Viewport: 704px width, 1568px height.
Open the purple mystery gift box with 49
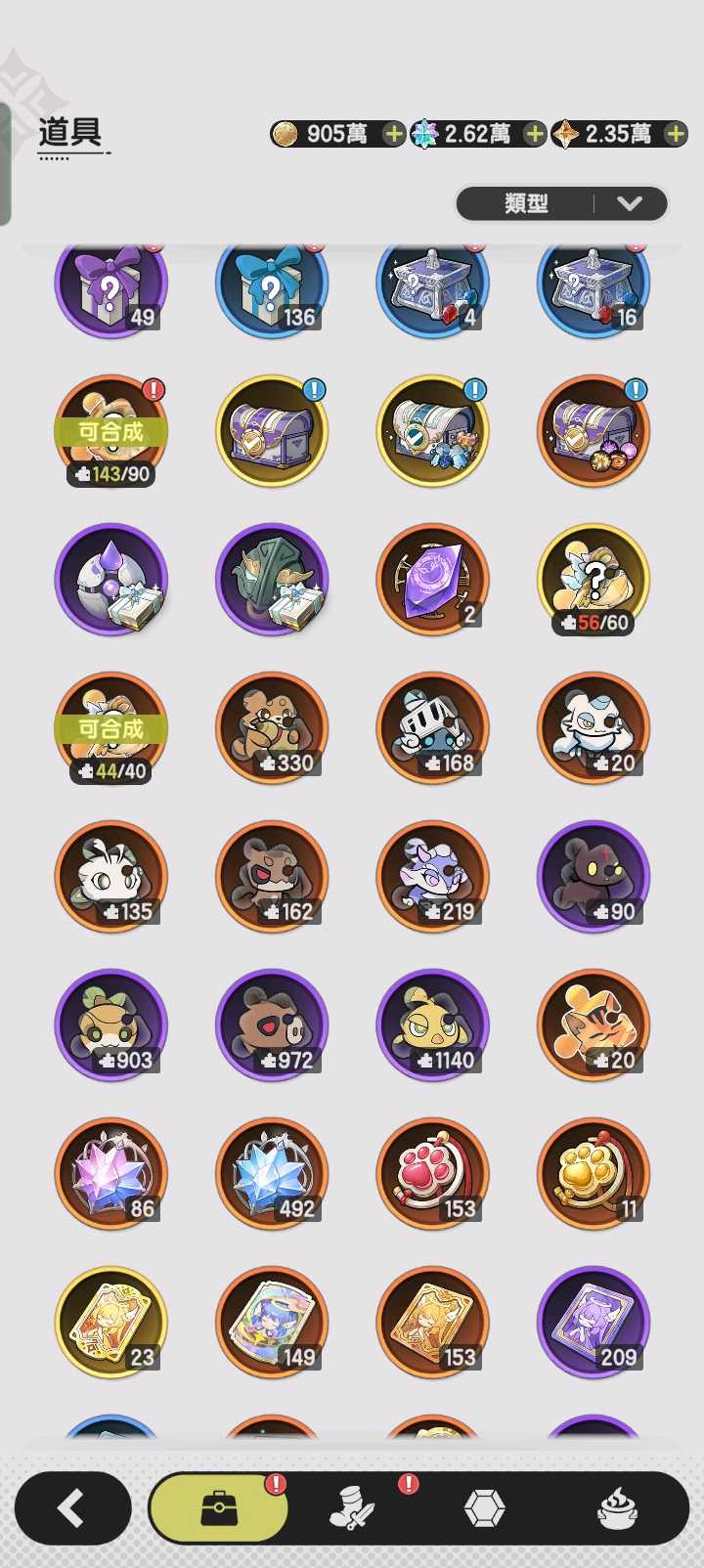coord(110,287)
